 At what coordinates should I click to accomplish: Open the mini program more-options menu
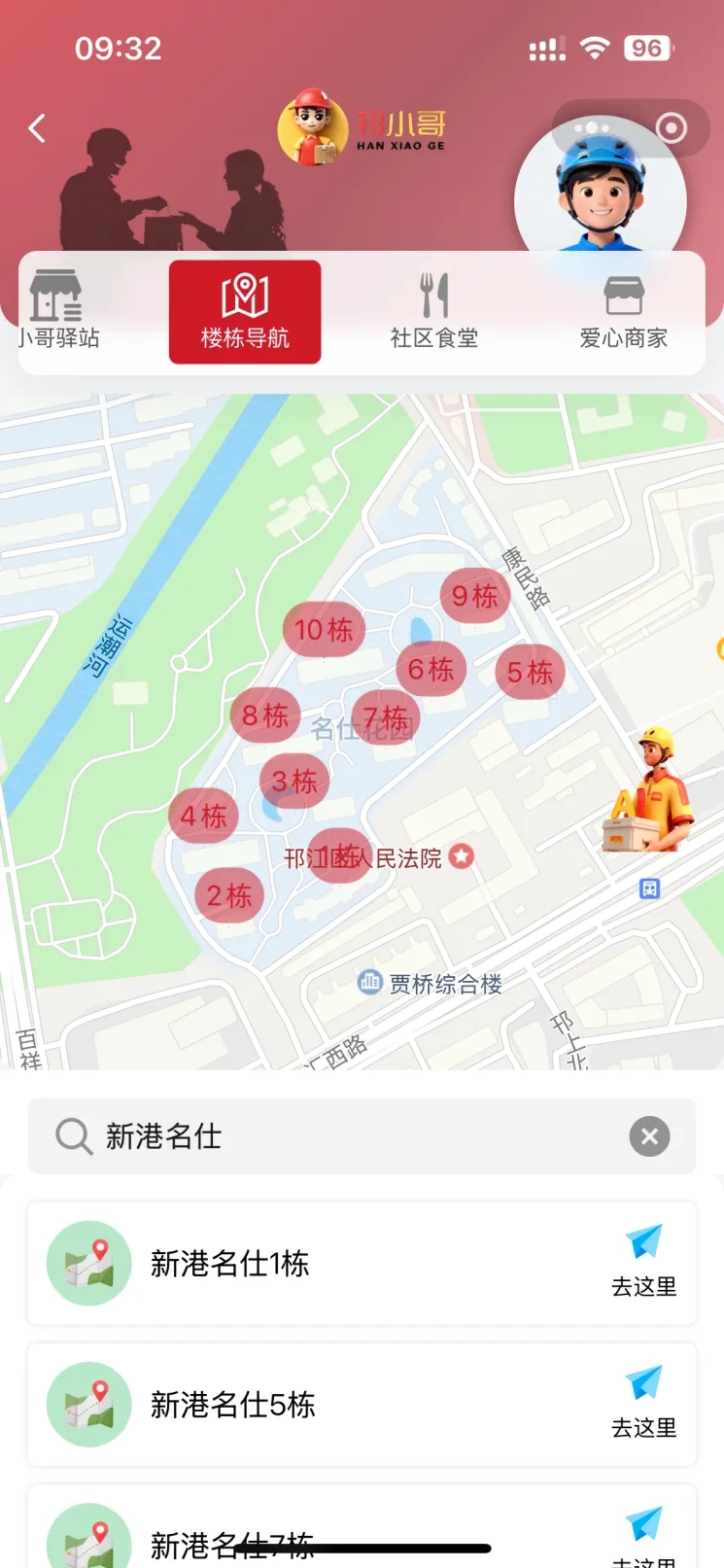[x=592, y=128]
